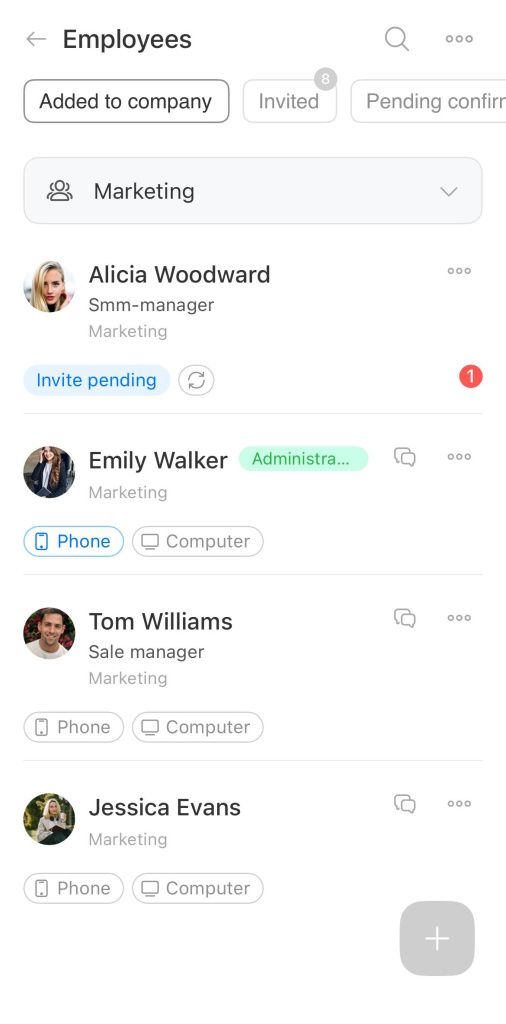
Task: Start a chat with Emily Walker
Action: 405,456
